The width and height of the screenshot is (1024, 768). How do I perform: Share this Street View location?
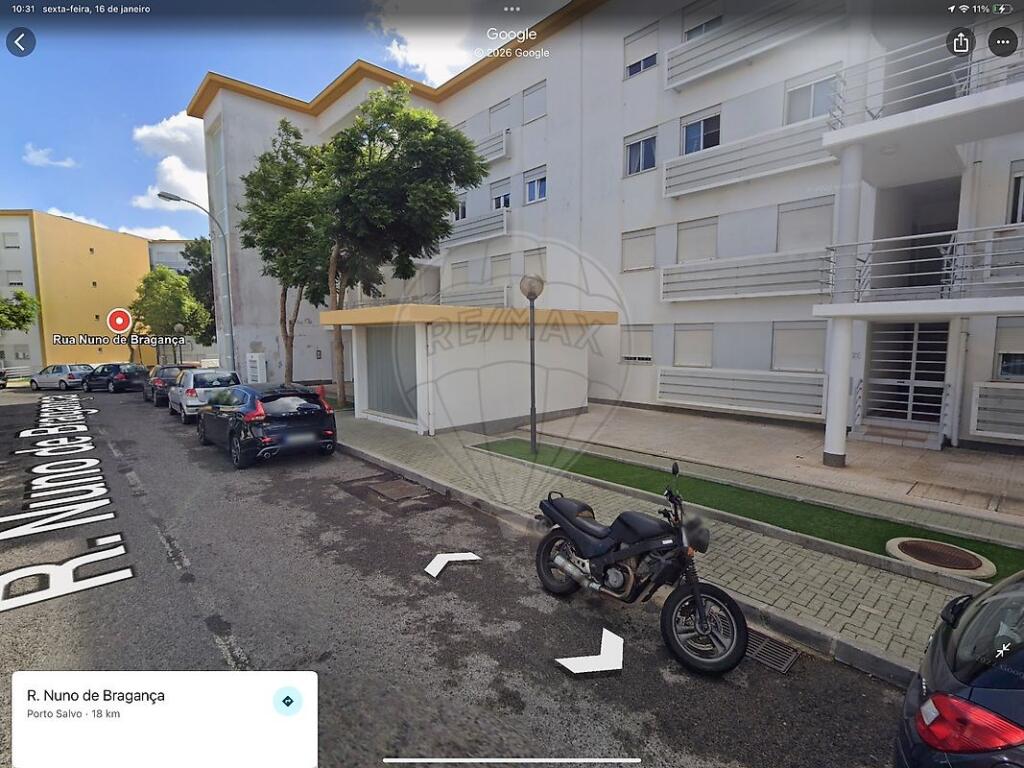pos(960,42)
